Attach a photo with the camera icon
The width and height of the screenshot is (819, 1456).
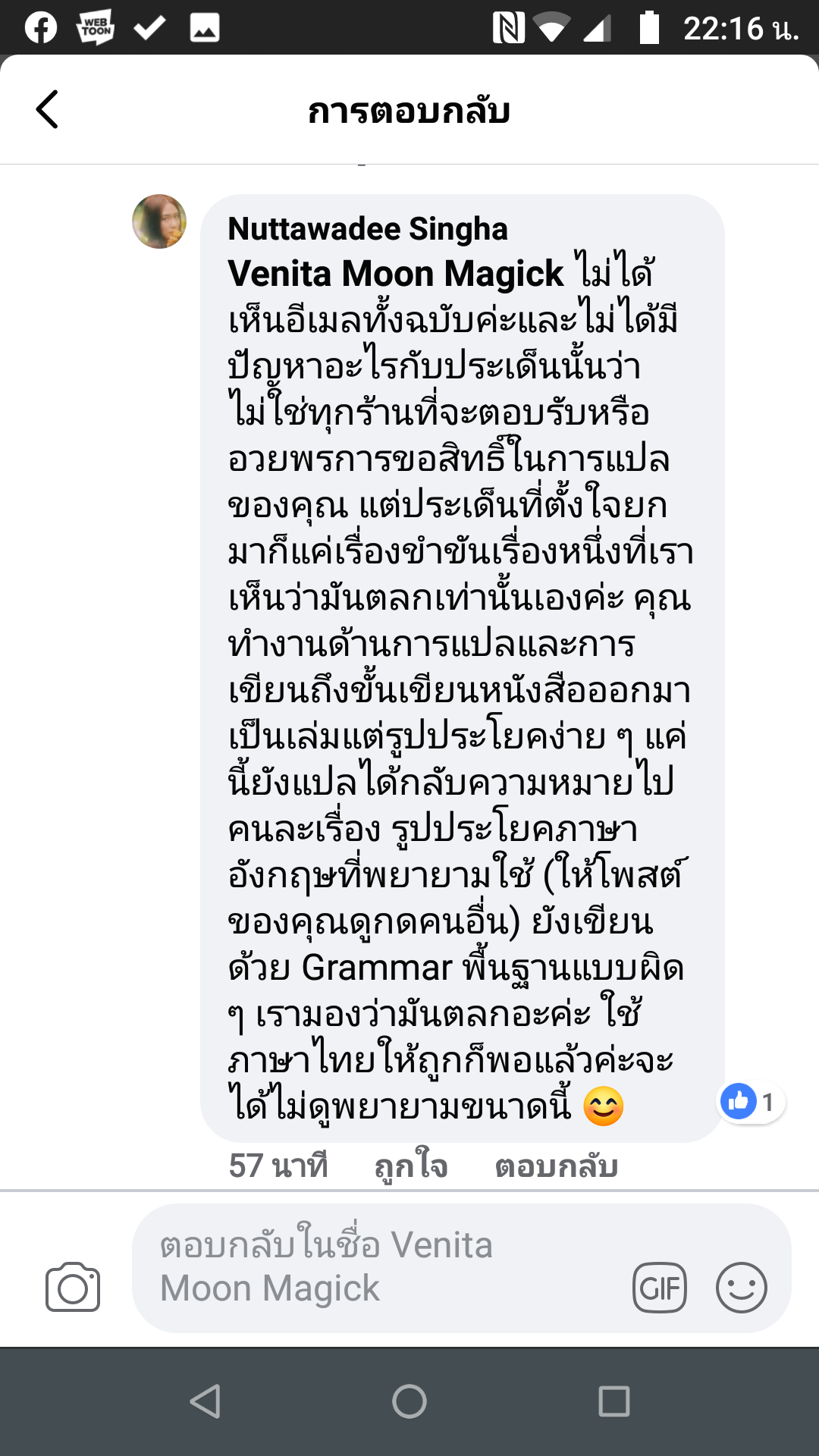coord(73,1288)
